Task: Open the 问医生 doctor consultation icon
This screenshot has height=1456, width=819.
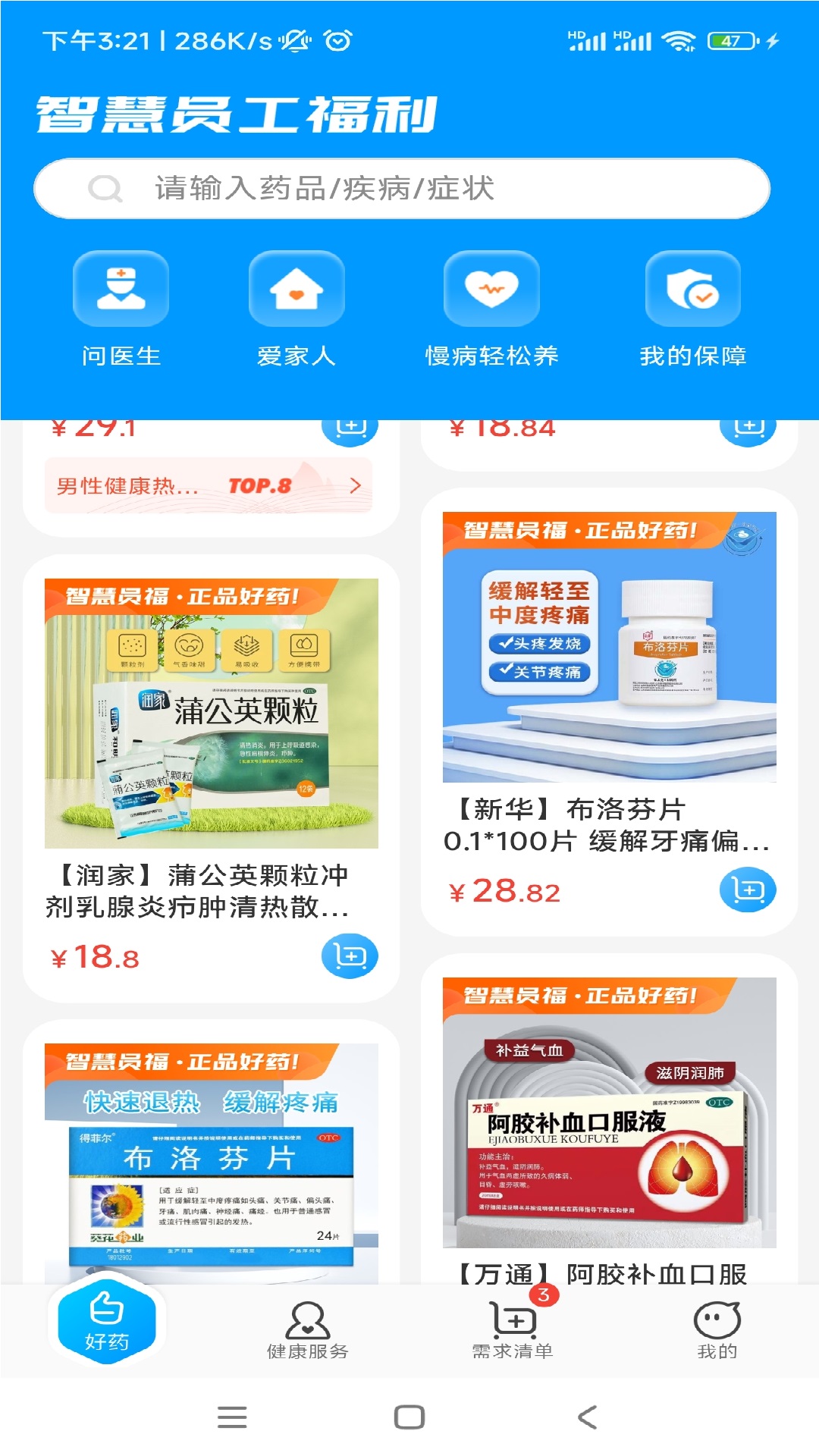Action: [x=121, y=292]
